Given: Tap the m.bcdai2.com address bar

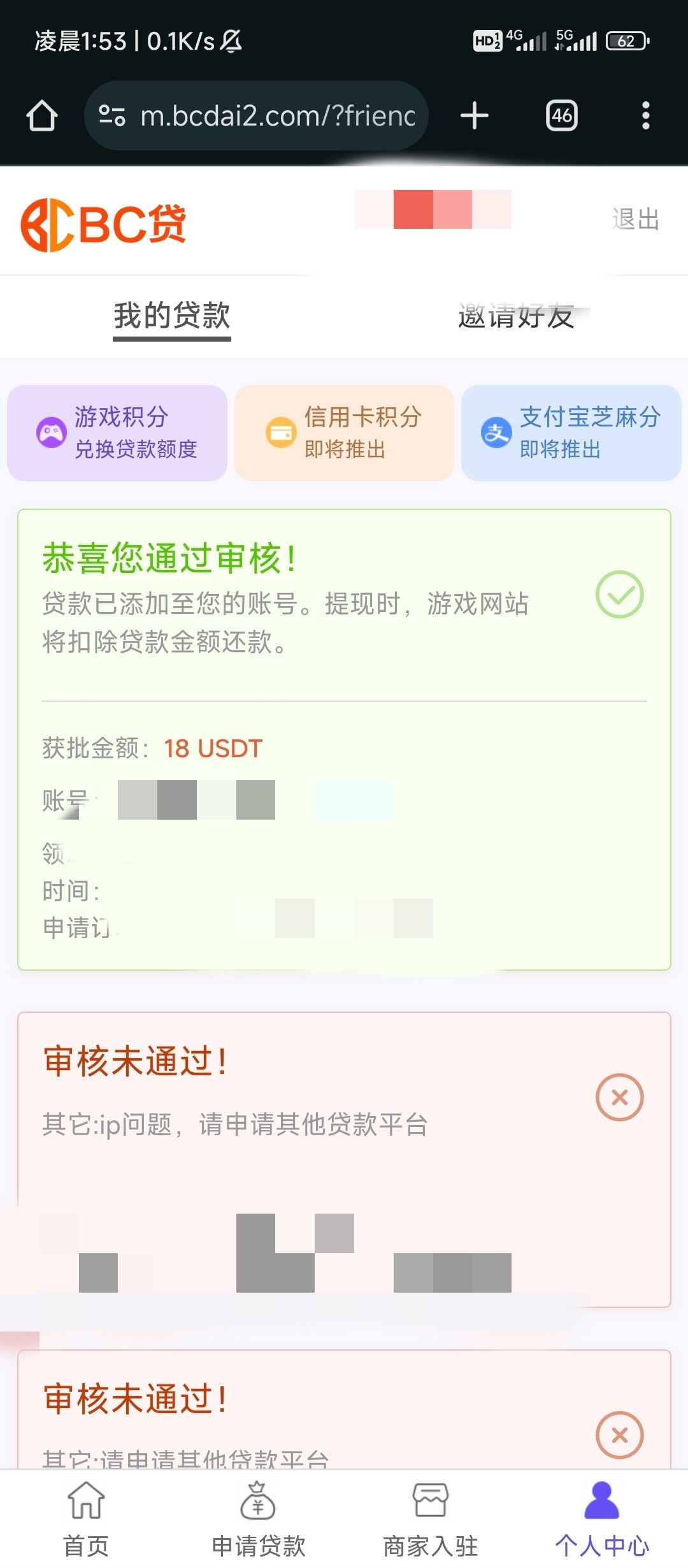Looking at the screenshot, I should click(x=256, y=116).
